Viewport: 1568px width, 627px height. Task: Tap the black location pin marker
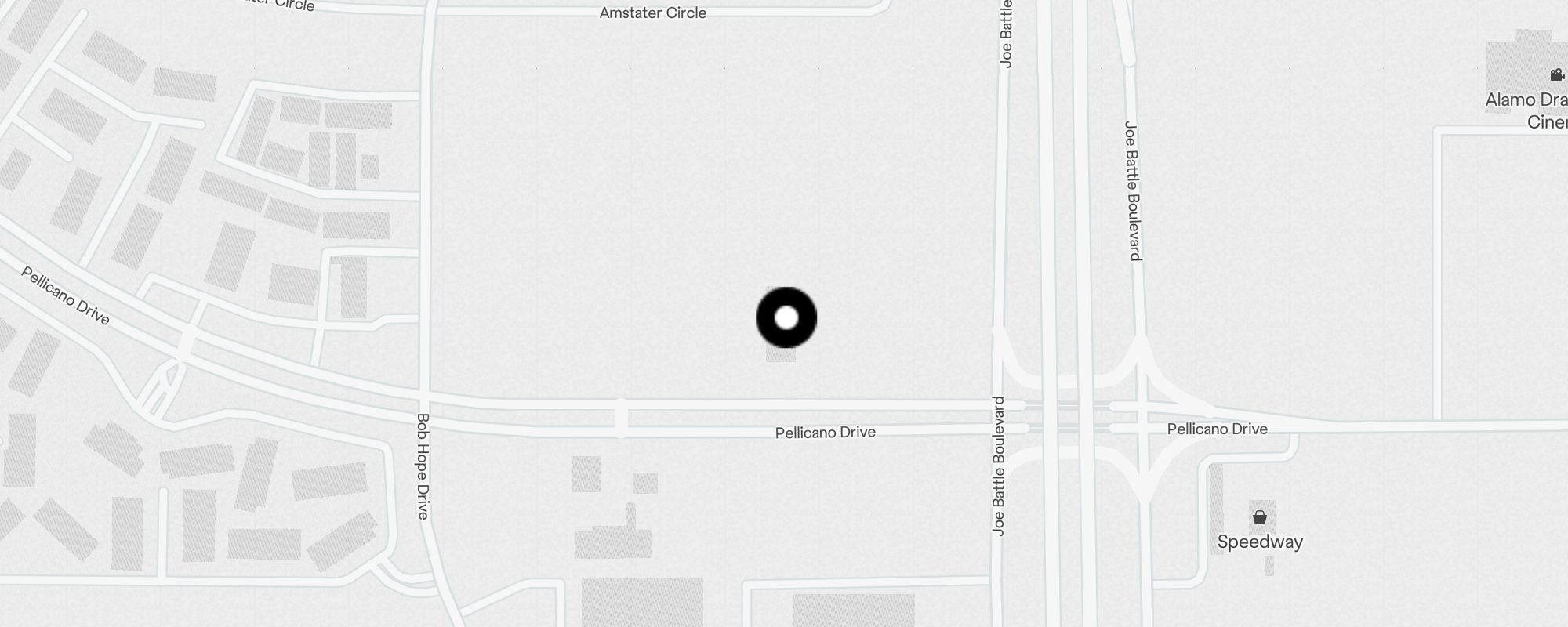(786, 317)
